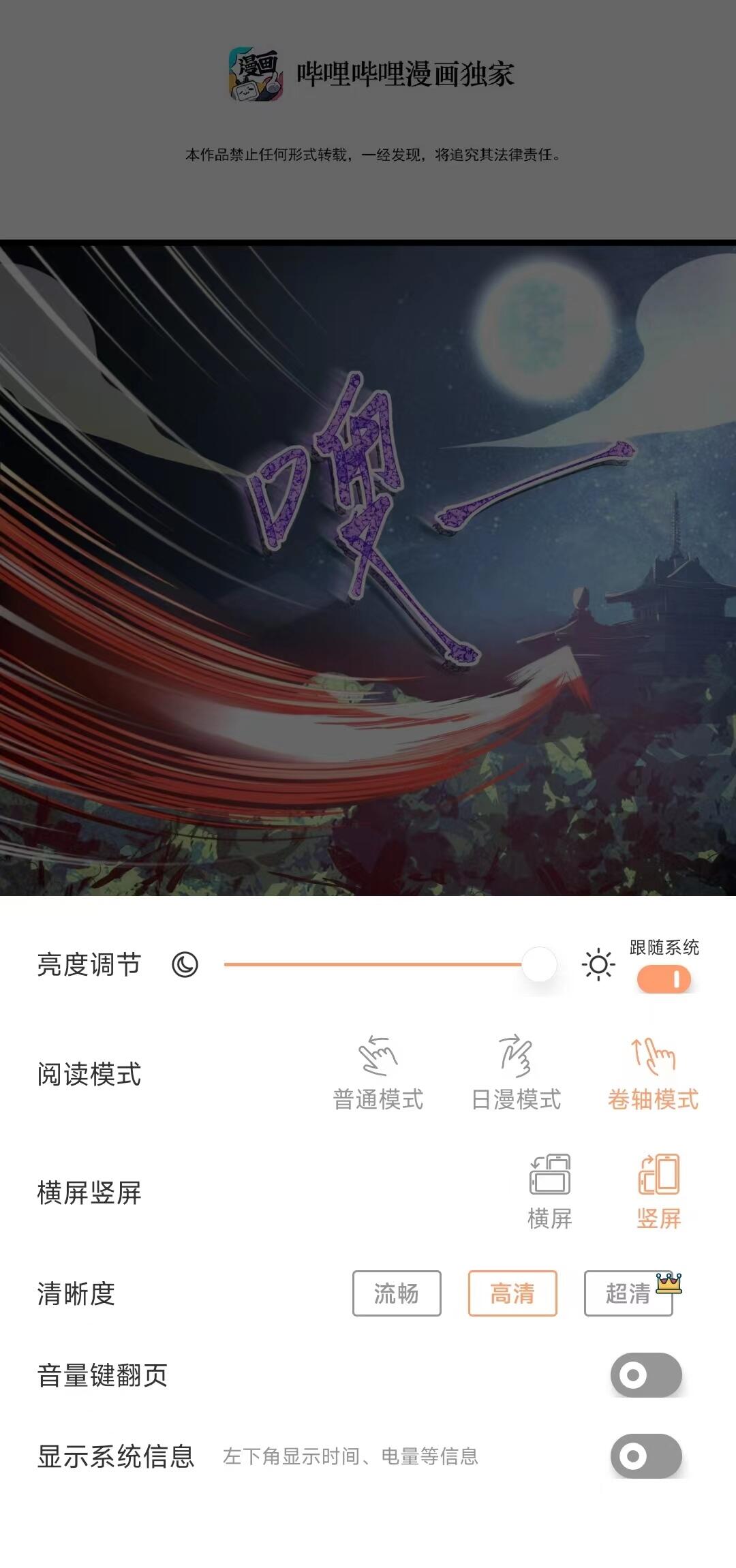Switch to 横屏 landscape orientation
The height and width of the screenshot is (1568, 736).
coord(550,1190)
